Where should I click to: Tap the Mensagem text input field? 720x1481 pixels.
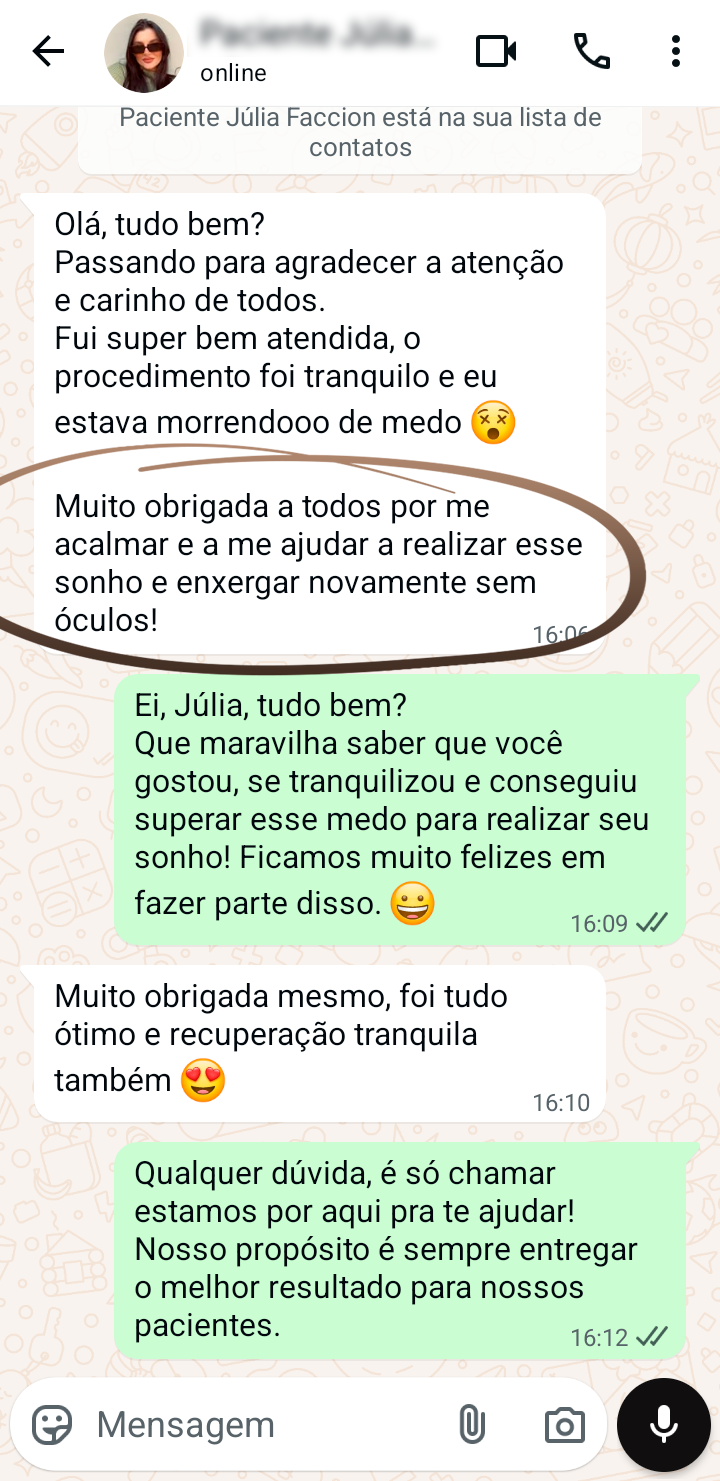[250, 1424]
